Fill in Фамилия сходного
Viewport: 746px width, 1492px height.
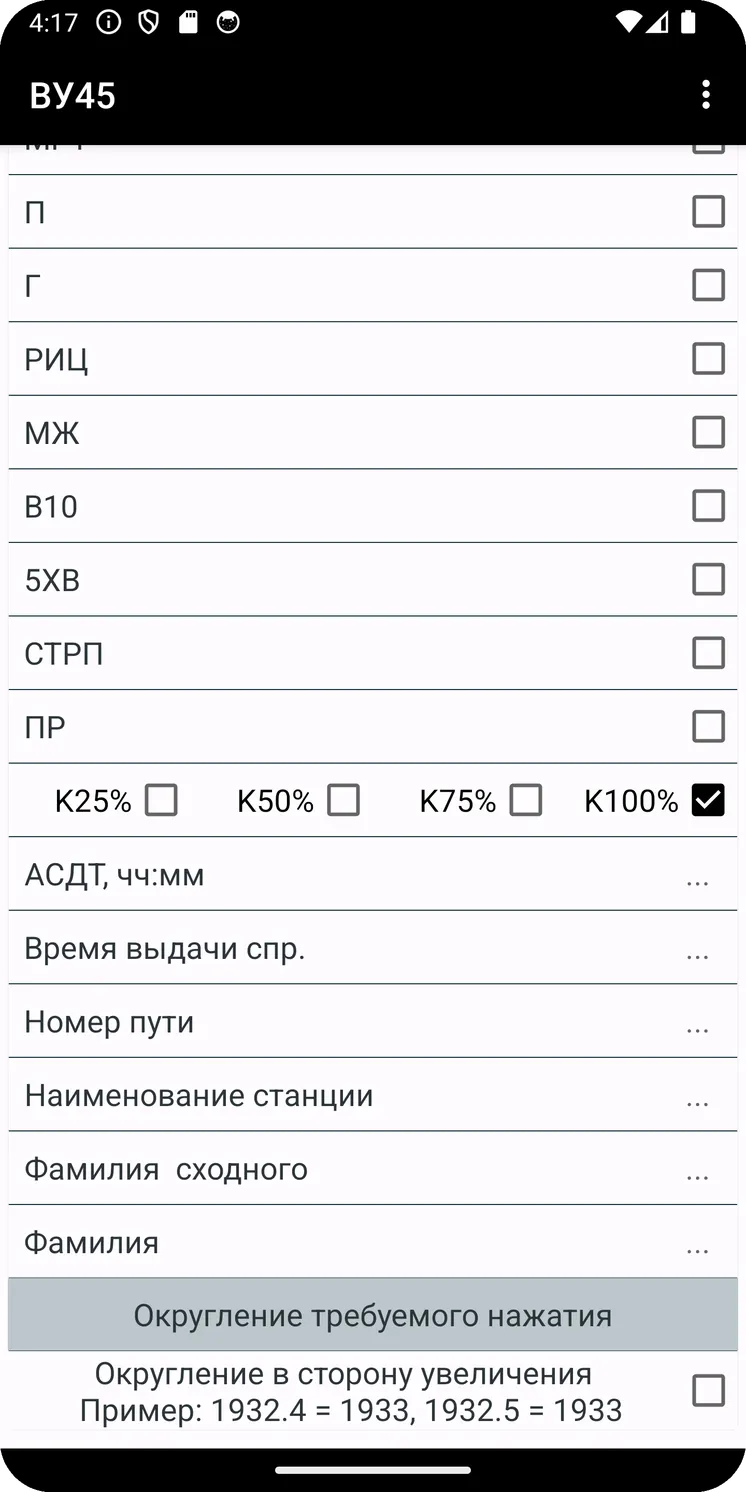[x=372, y=1169]
